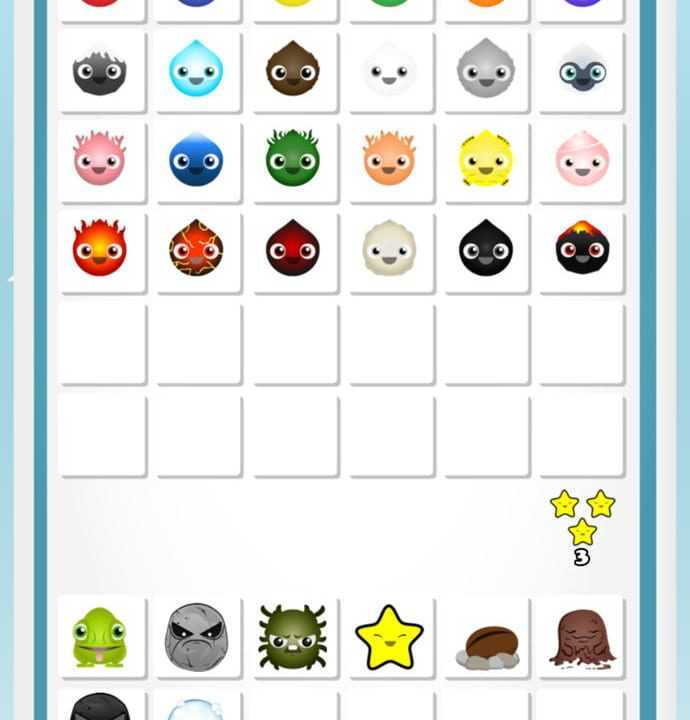The image size is (690, 720).
Task: Choose the olive green spider creature
Action: (293, 637)
